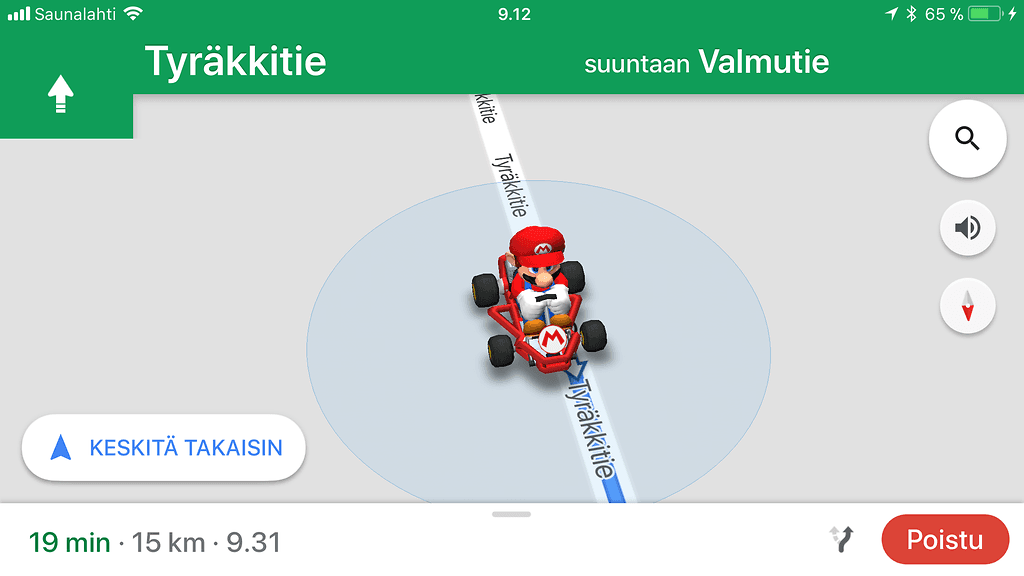Open the search button on the map
1024x576 pixels.
(x=966, y=139)
